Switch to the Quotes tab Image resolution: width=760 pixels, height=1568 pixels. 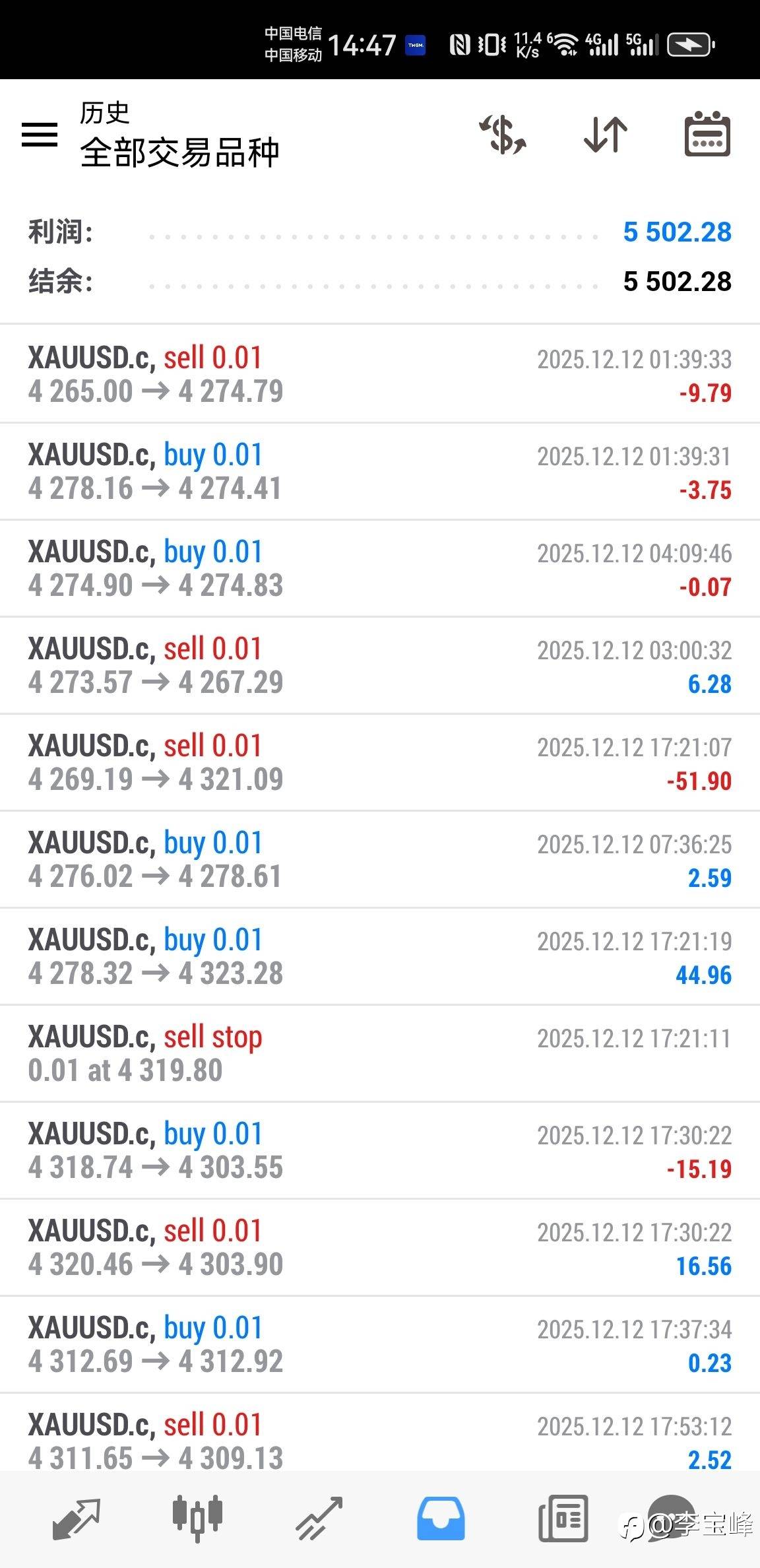(x=76, y=1519)
